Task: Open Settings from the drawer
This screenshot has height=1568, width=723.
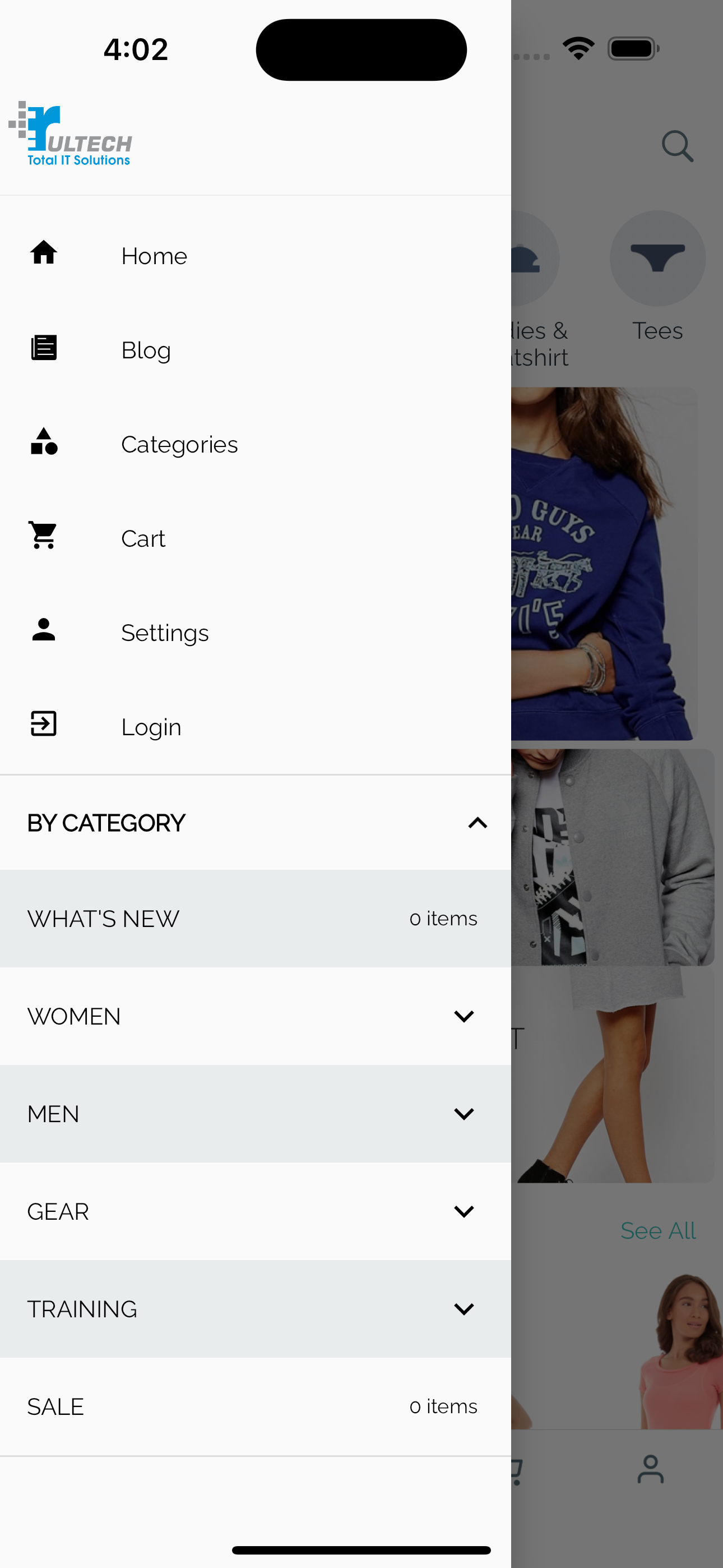Action: (164, 633)
